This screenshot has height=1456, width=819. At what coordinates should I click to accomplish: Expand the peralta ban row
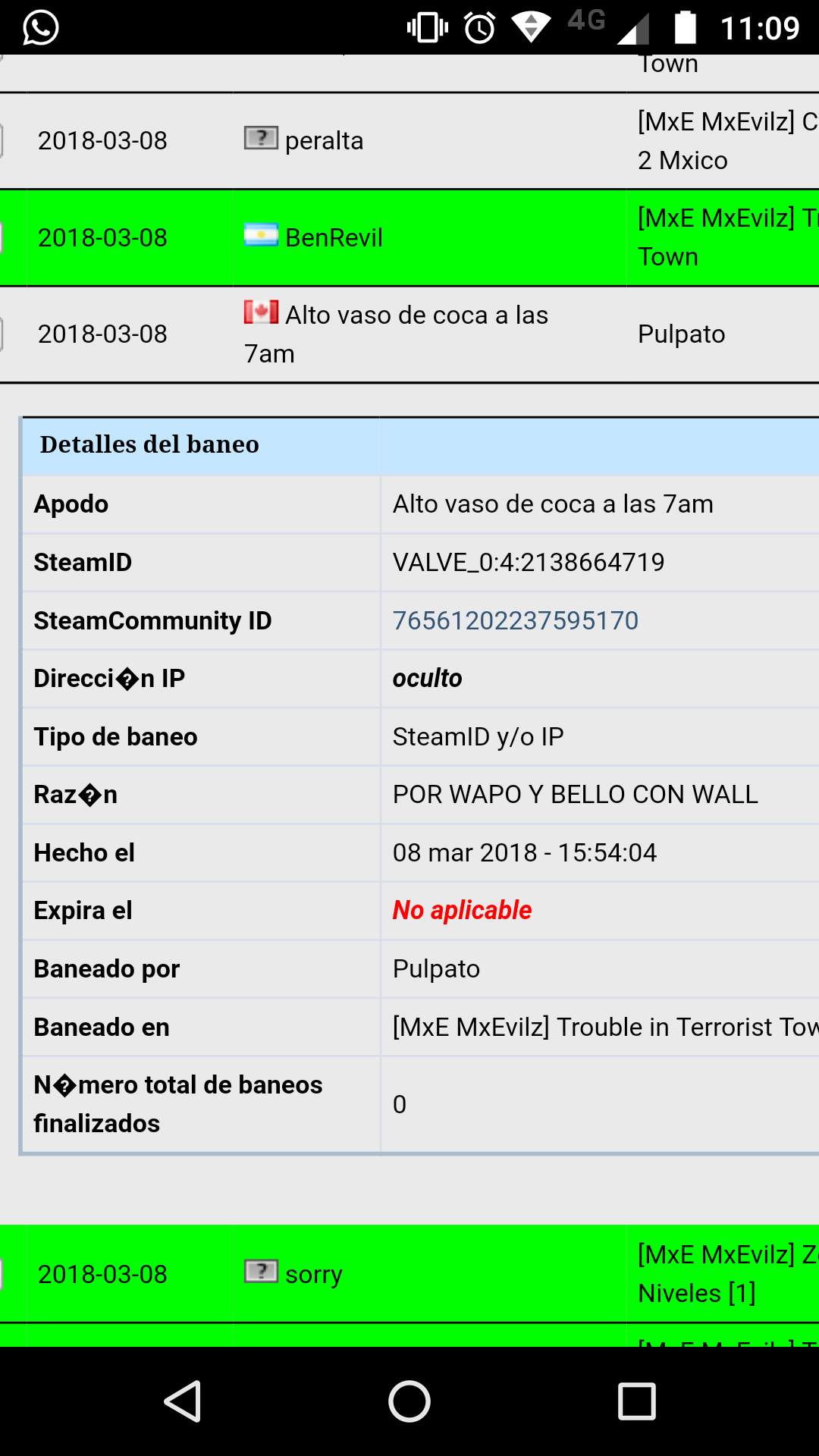409,141
